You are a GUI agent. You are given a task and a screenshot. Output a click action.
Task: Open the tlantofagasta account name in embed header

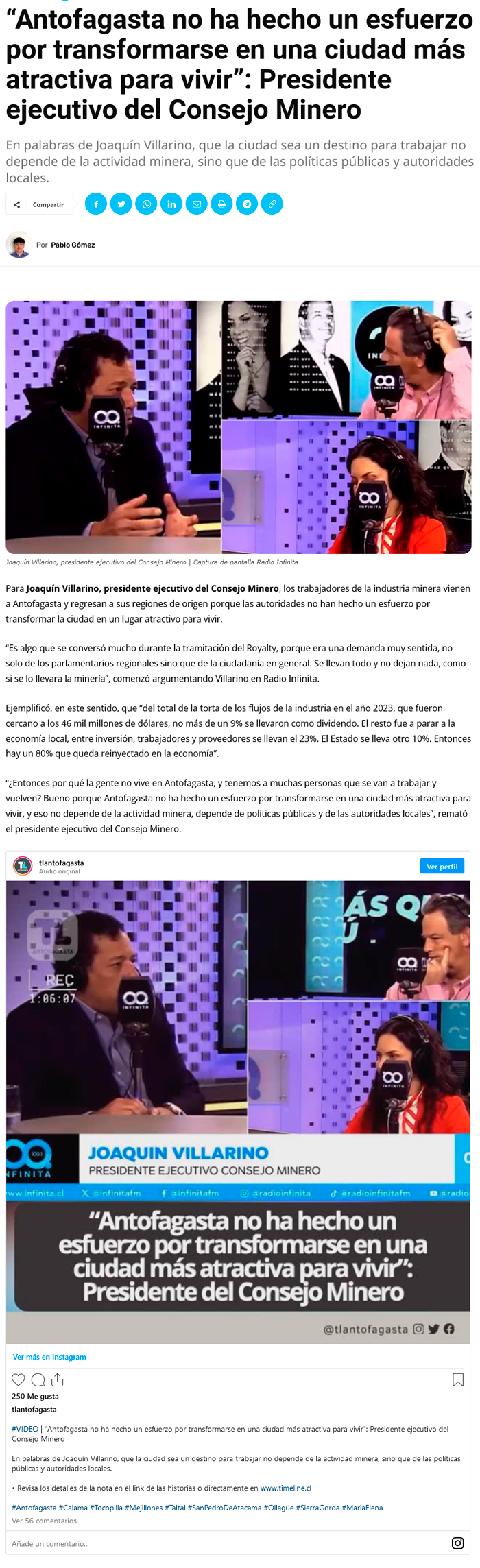[61, 863]
